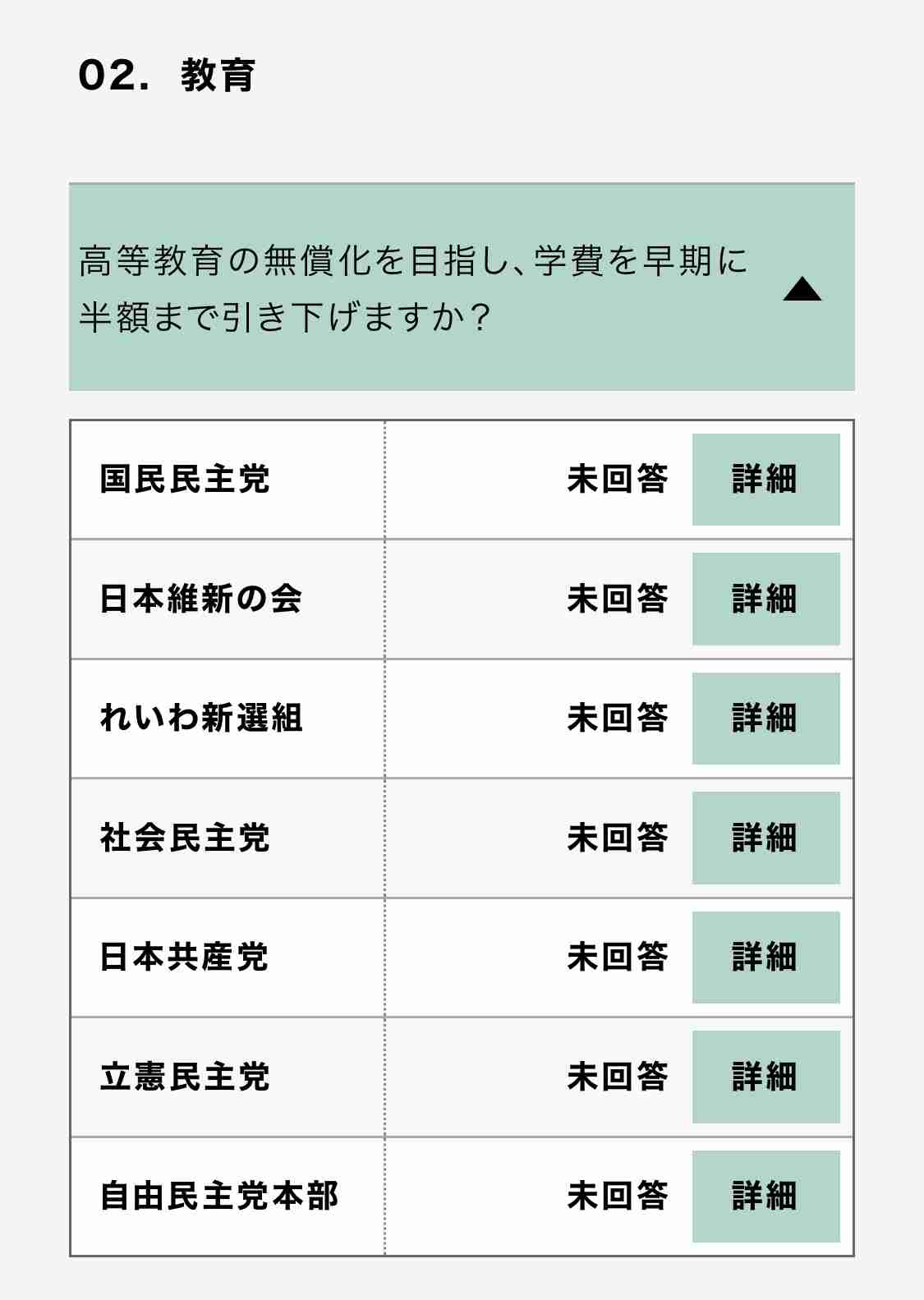924x1300 pixels.
Task: Open 詳細 for 立憲民主党
Action: 765,1077
